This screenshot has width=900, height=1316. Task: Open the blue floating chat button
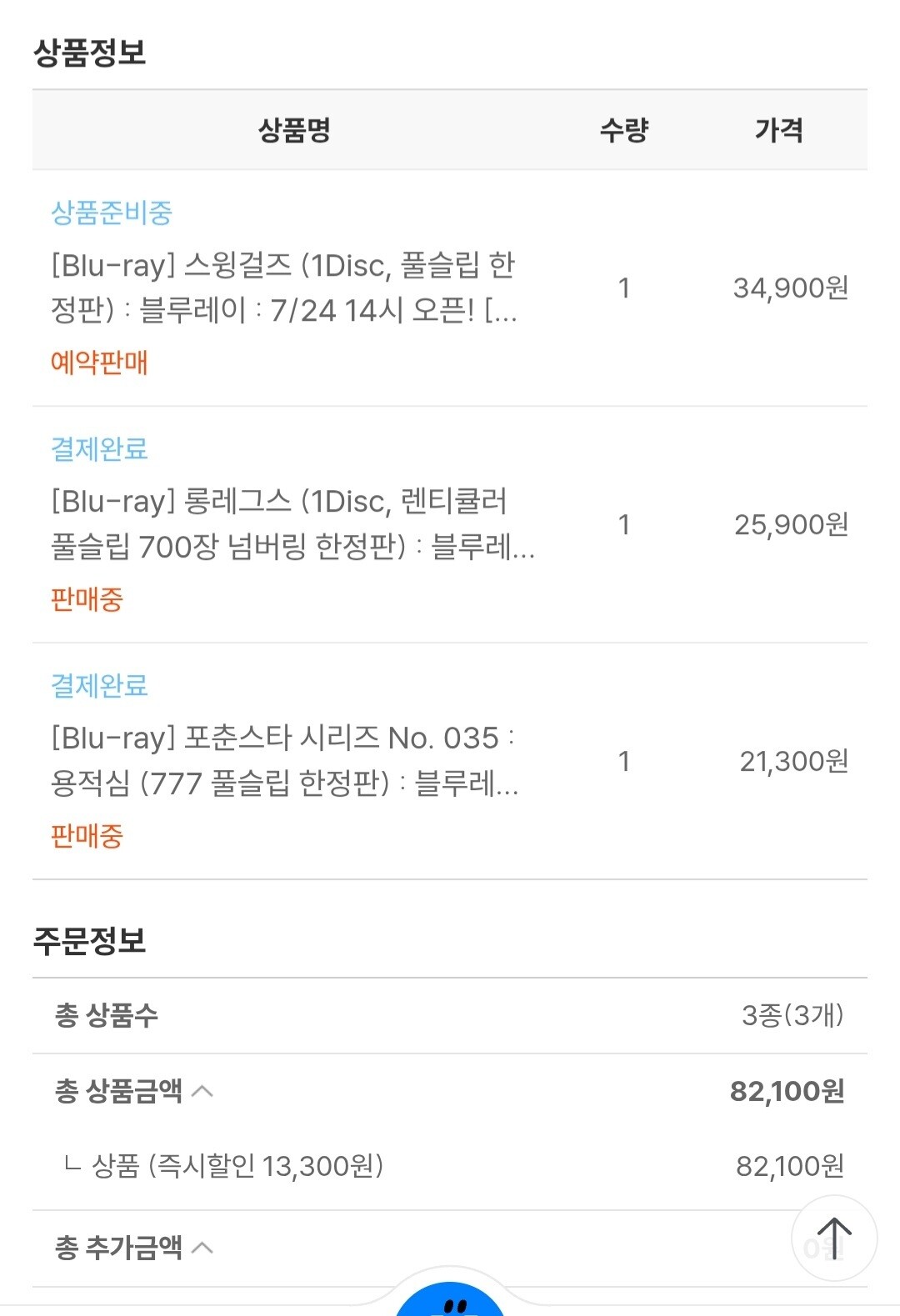450,1299
